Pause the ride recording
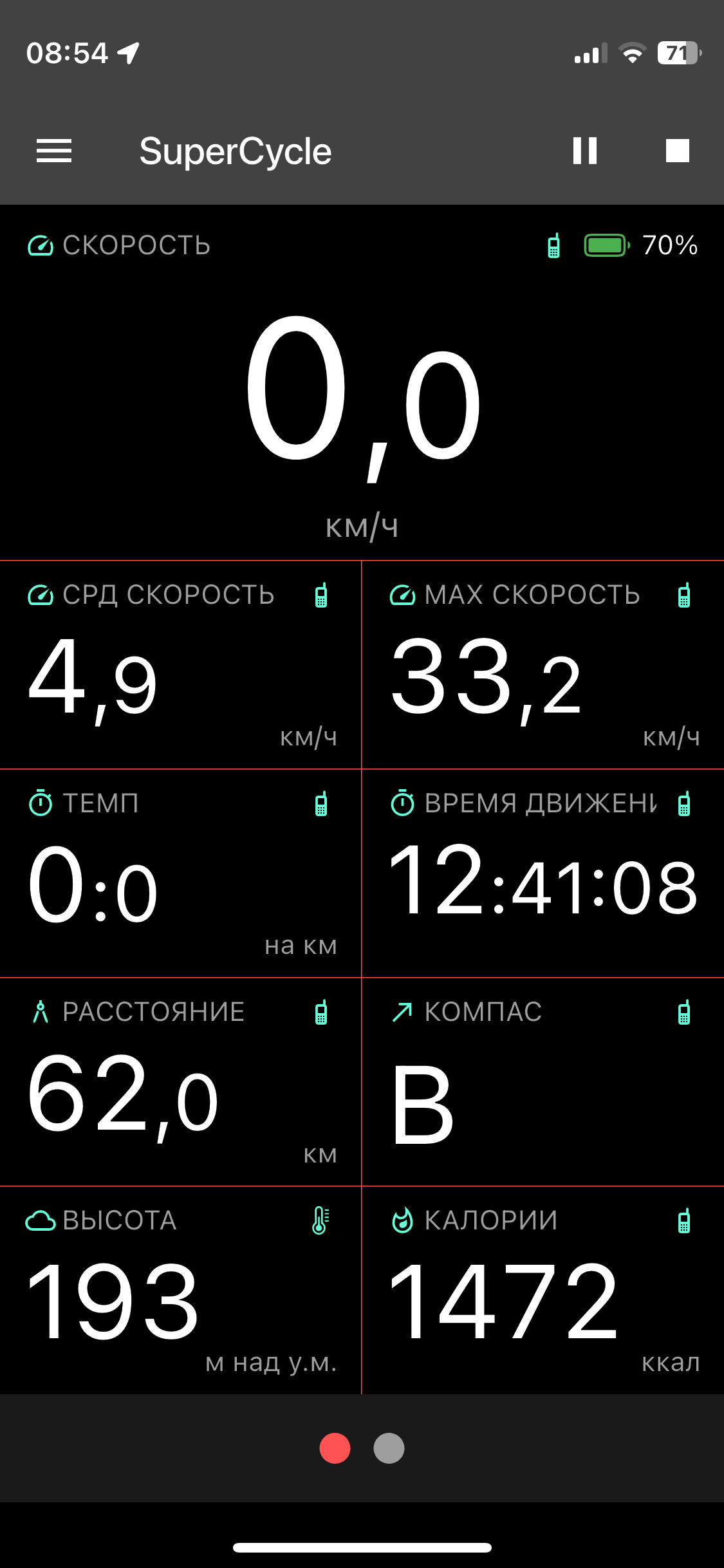Viewport: 724px width, 1568px height. pos(585,151)
